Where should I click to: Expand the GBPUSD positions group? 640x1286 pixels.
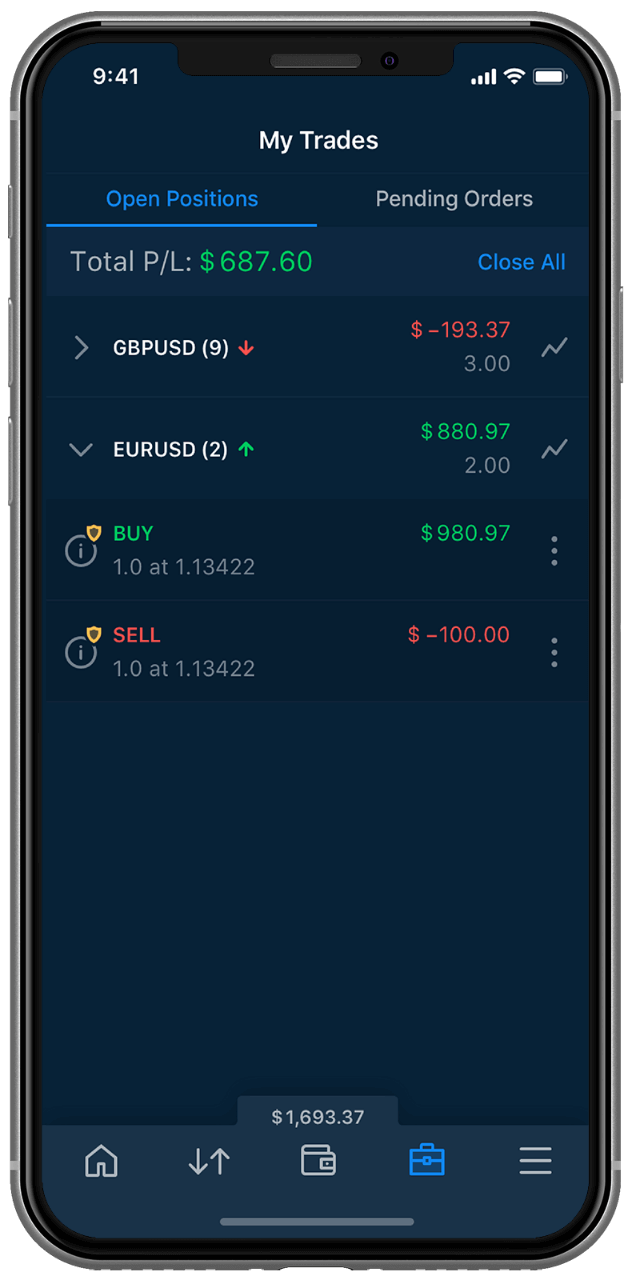(81, 348)
